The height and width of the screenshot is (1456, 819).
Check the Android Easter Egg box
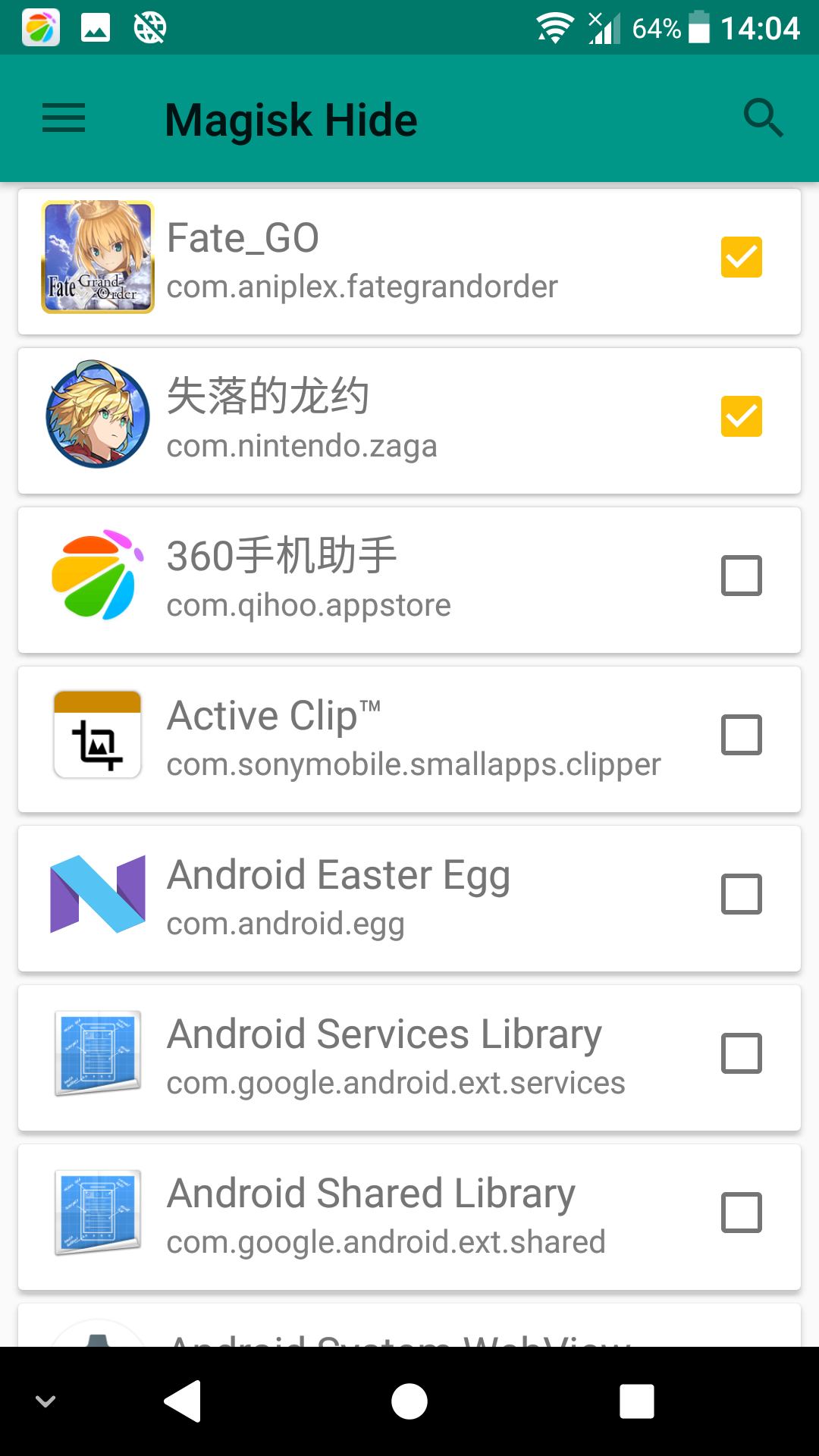click(741, 894)
